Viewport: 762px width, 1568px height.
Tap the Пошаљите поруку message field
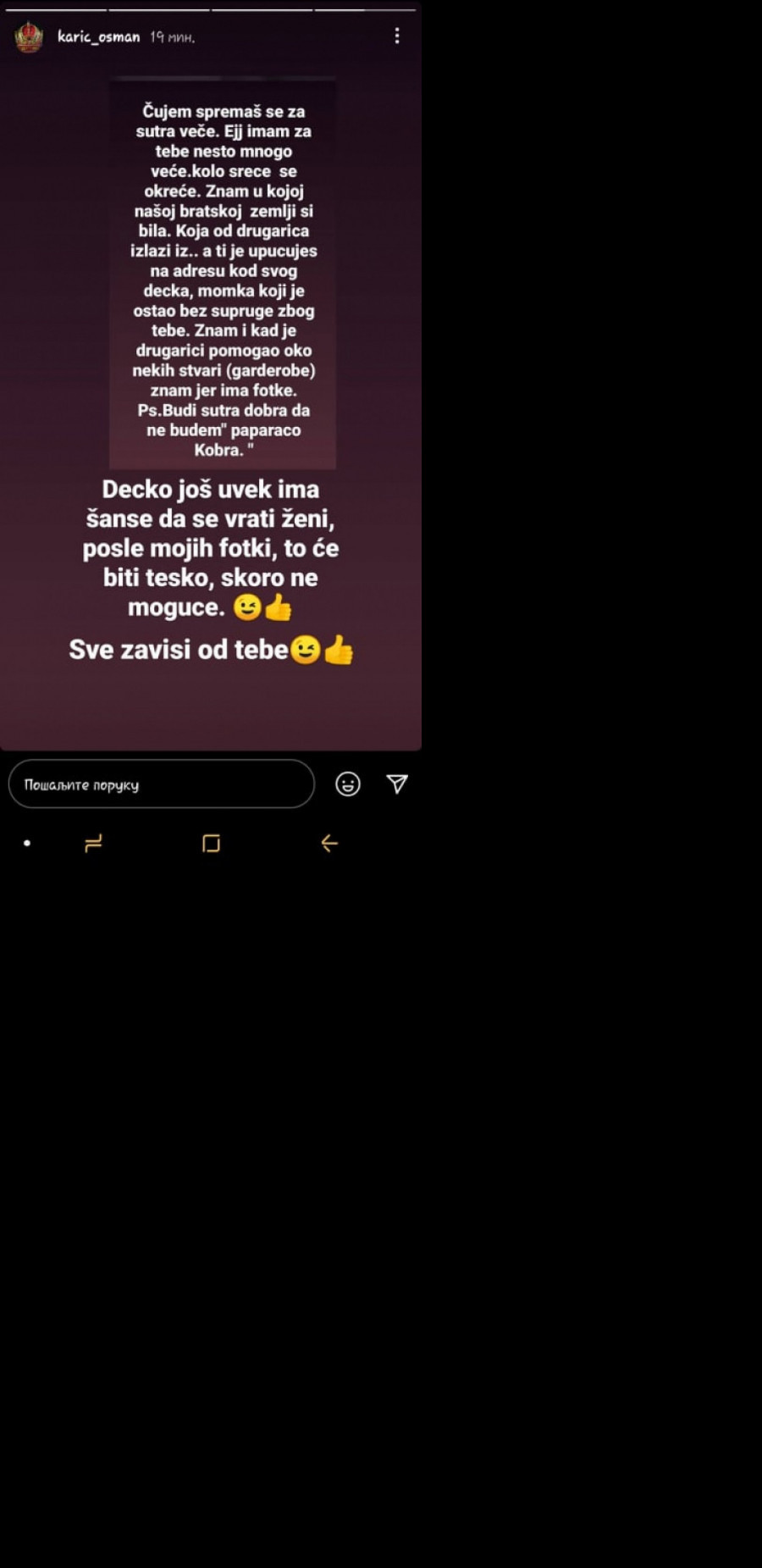point(161,784)
